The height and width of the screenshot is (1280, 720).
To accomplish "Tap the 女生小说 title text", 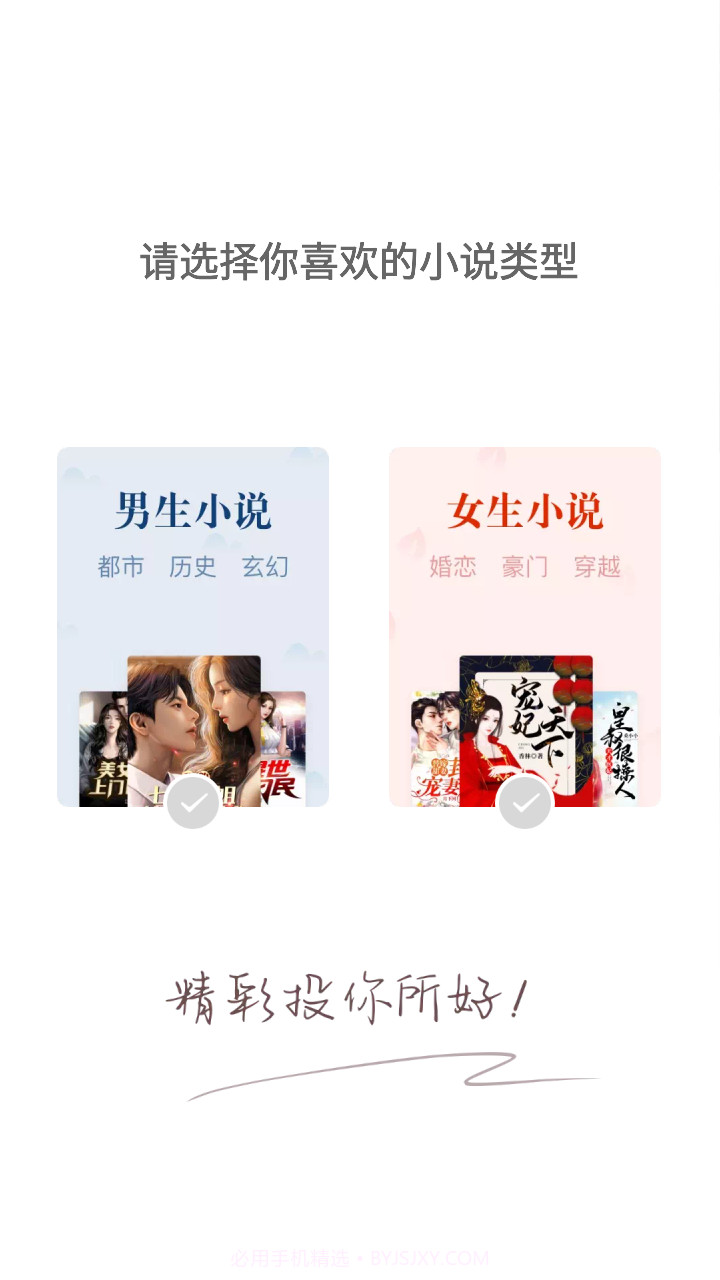I will tap(524, 510).
